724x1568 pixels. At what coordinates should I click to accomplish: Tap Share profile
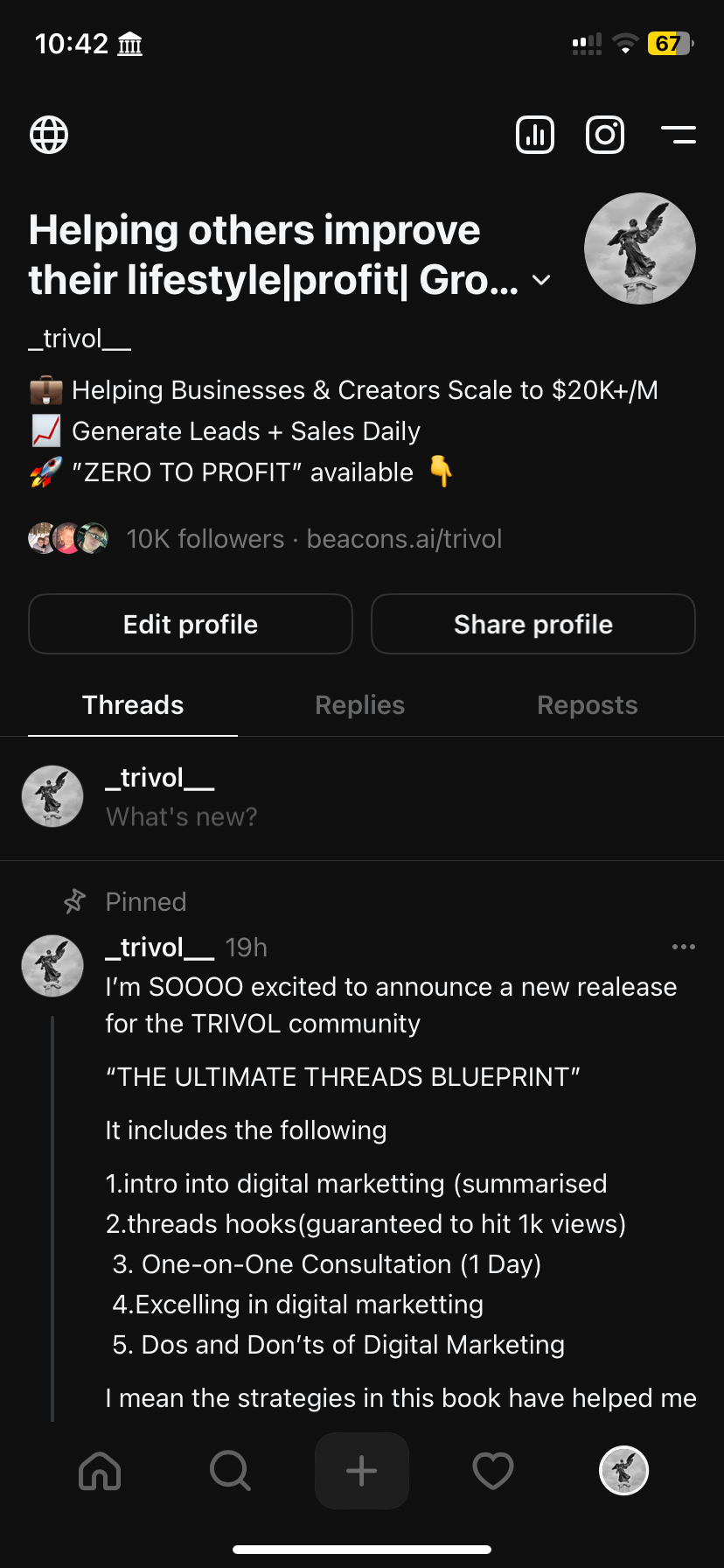tap(533, 625)
